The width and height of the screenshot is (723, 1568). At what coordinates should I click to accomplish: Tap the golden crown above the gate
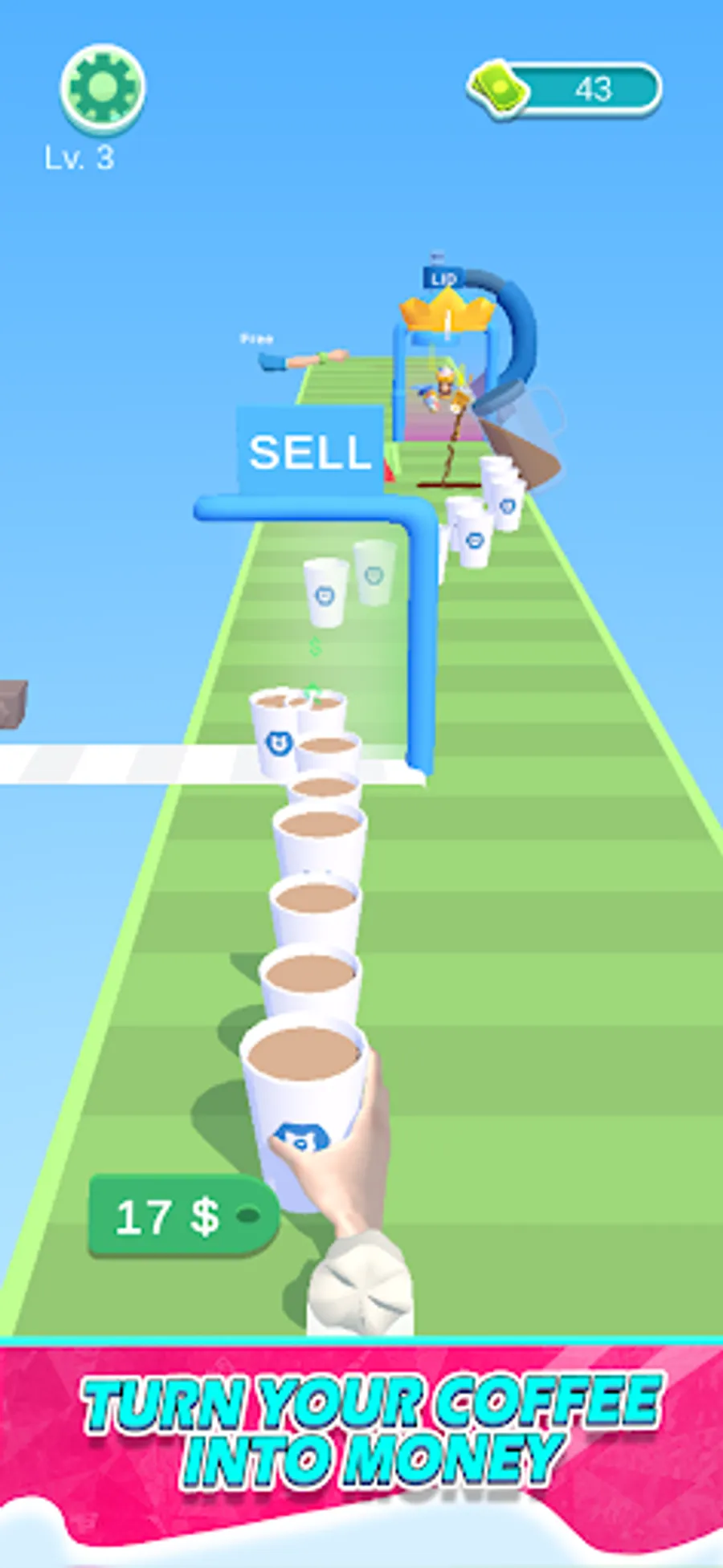(x=444, y=313)
